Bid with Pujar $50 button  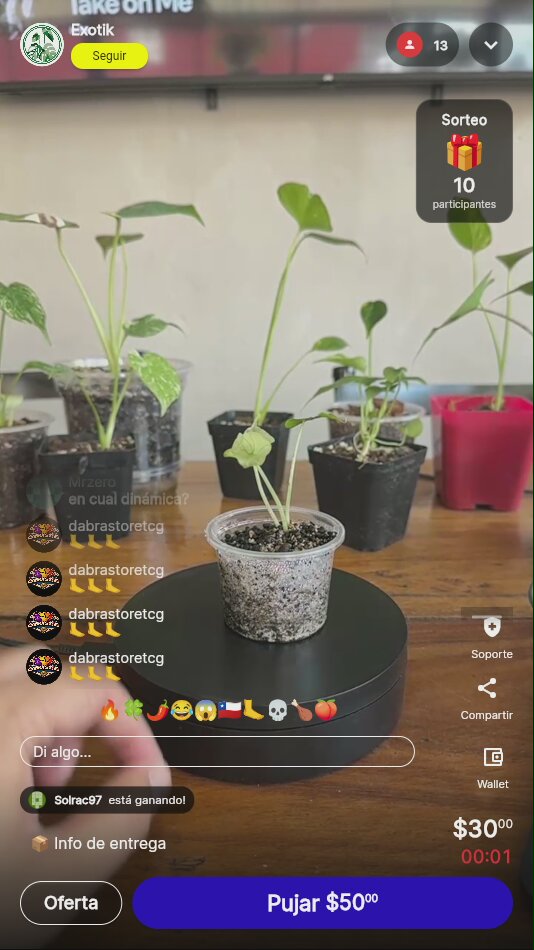coord(322,903)
